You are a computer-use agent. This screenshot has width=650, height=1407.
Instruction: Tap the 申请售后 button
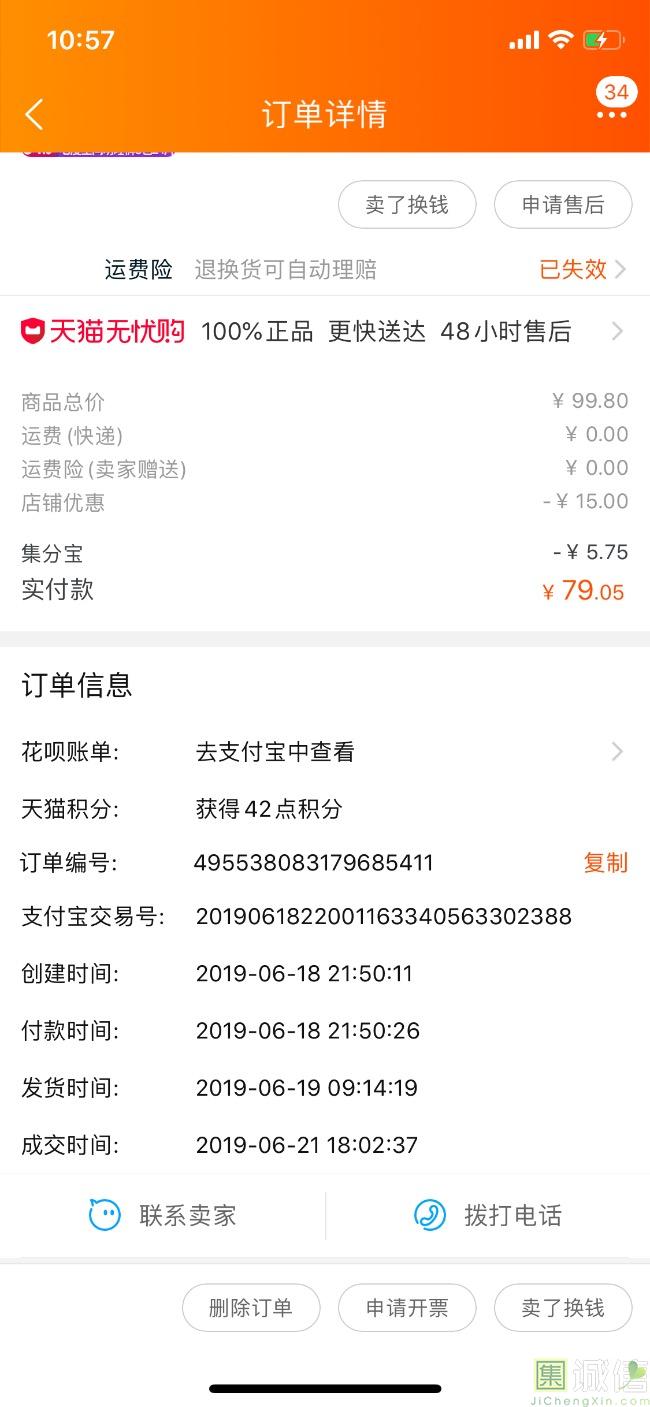pyautogui.click(x=563, y=205)
